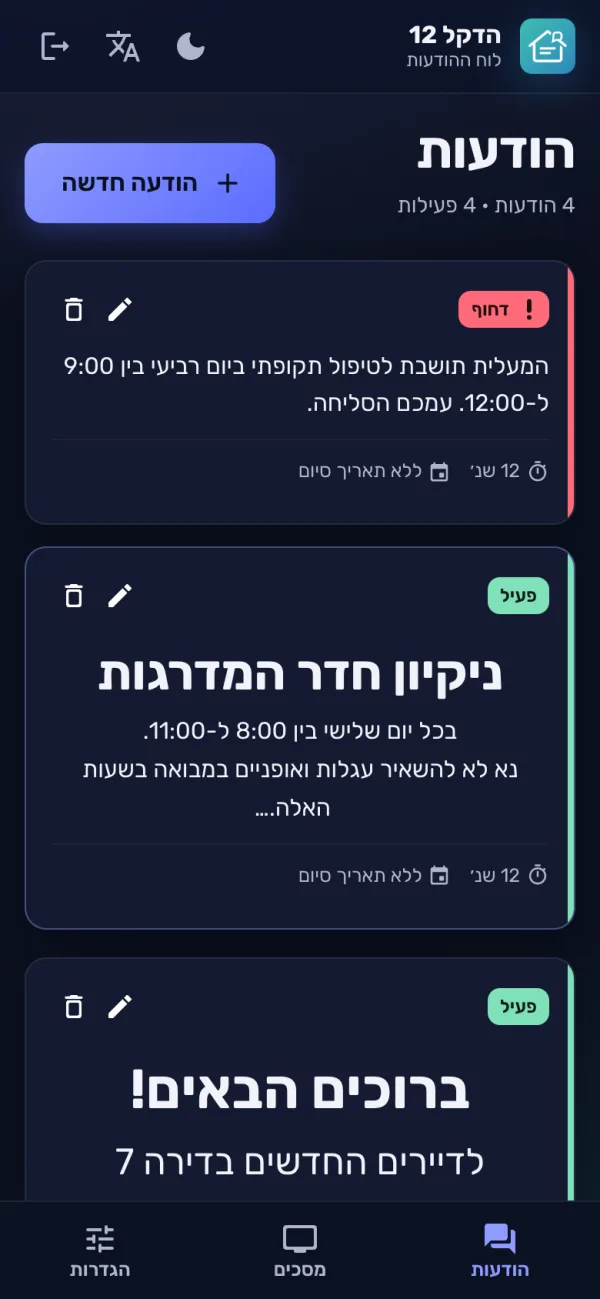The image size is (600, 1299).
Task: Select the הודעות tab
Action: click(x=500, y=1251)
